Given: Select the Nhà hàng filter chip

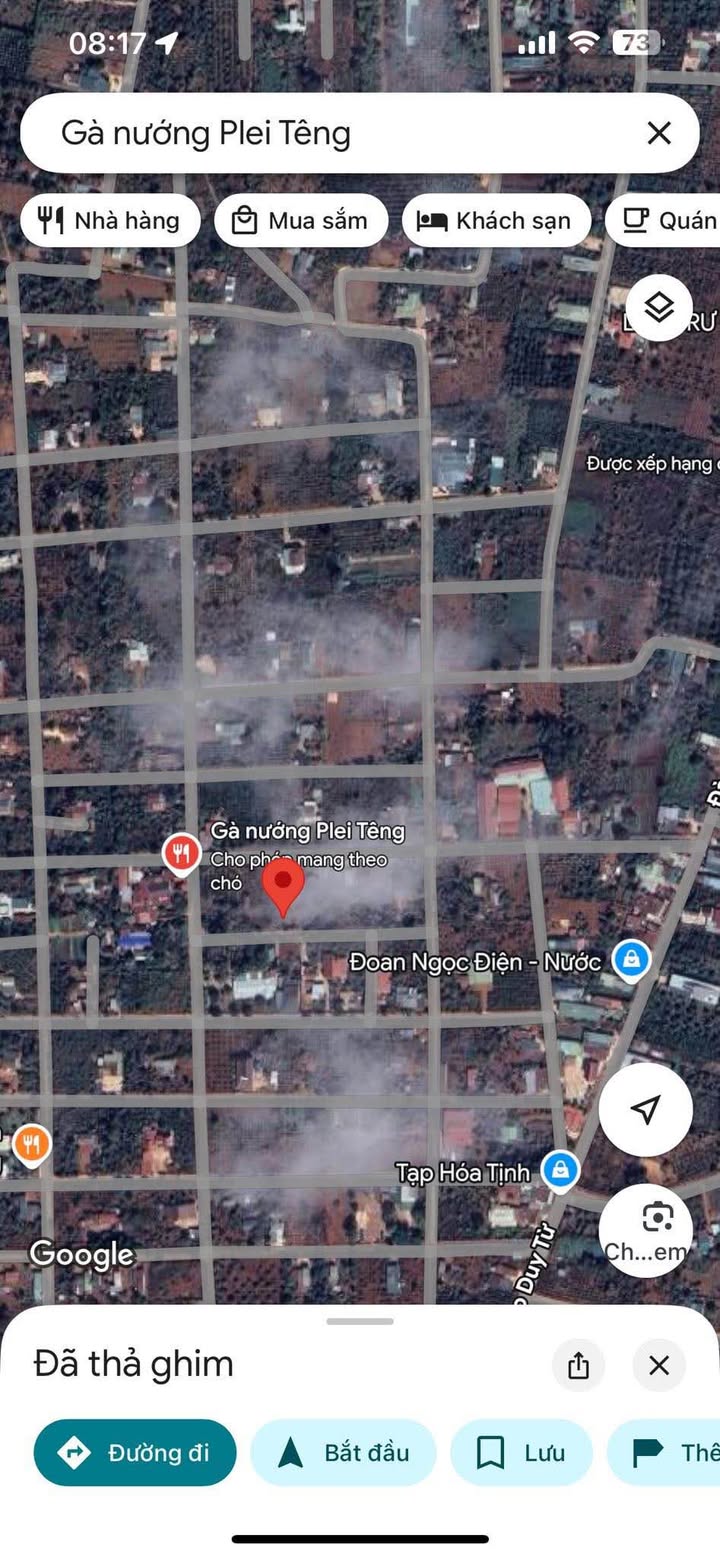Looking at the screenshot, I should pyautogui.click(x=110, y=221).
